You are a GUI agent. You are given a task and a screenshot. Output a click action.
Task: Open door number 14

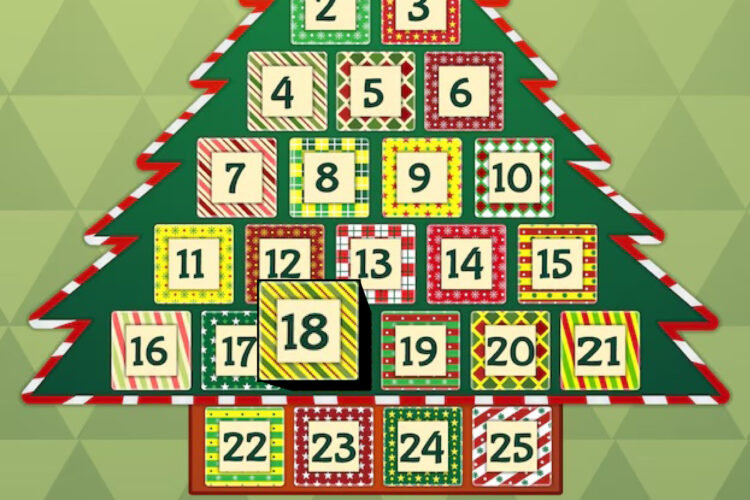(x=466, y=264)
